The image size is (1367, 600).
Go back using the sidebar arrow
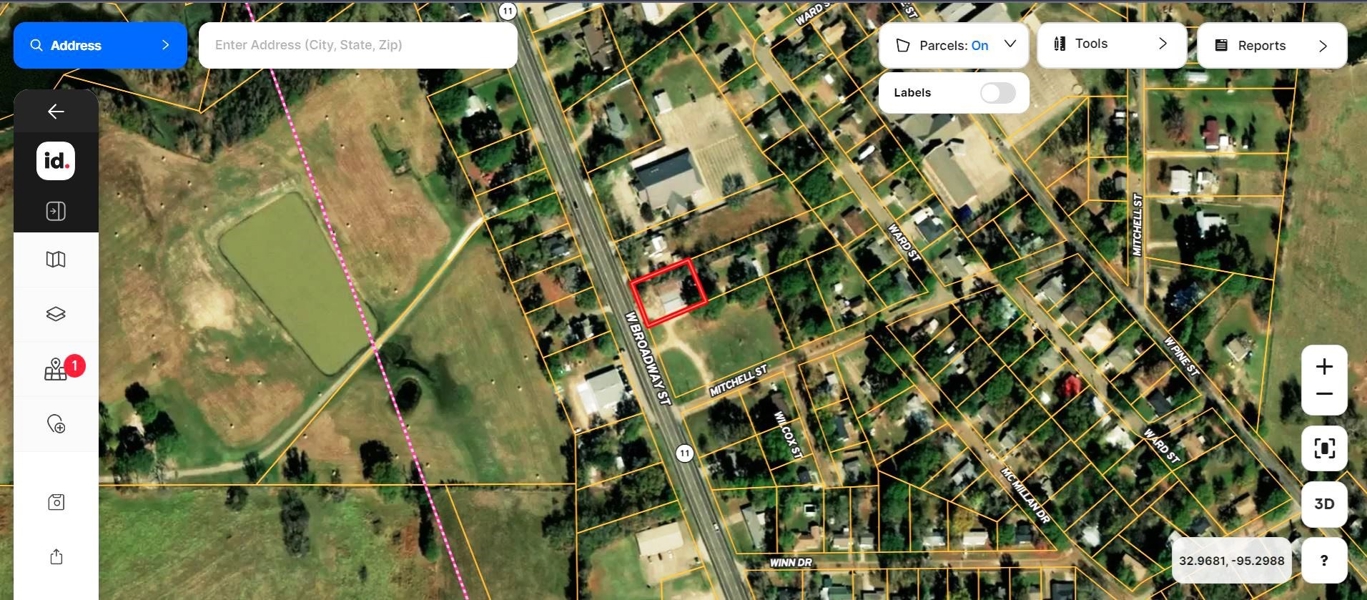point(56,112)
